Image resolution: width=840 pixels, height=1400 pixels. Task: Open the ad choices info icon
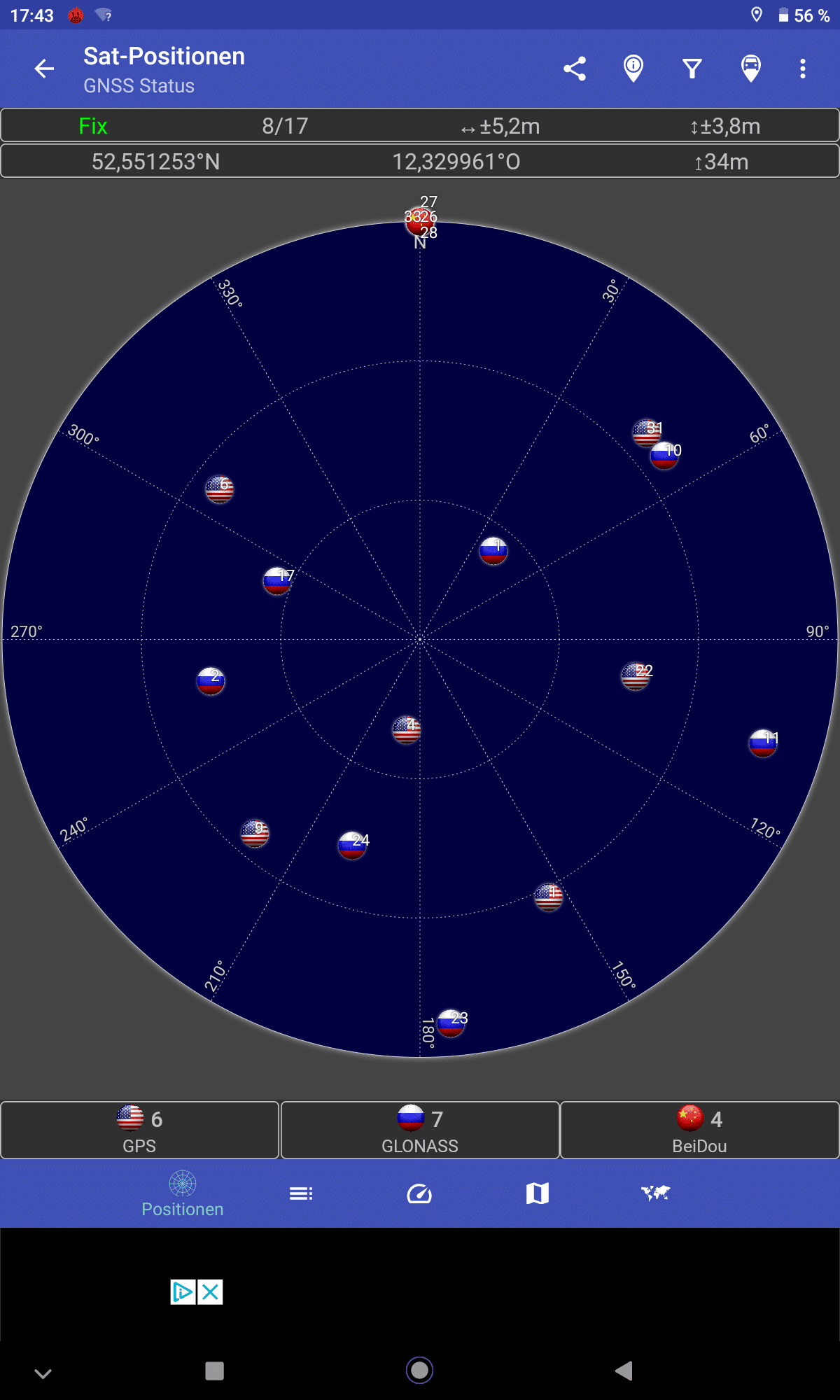pyautogui.click(x=183, y=1292)
